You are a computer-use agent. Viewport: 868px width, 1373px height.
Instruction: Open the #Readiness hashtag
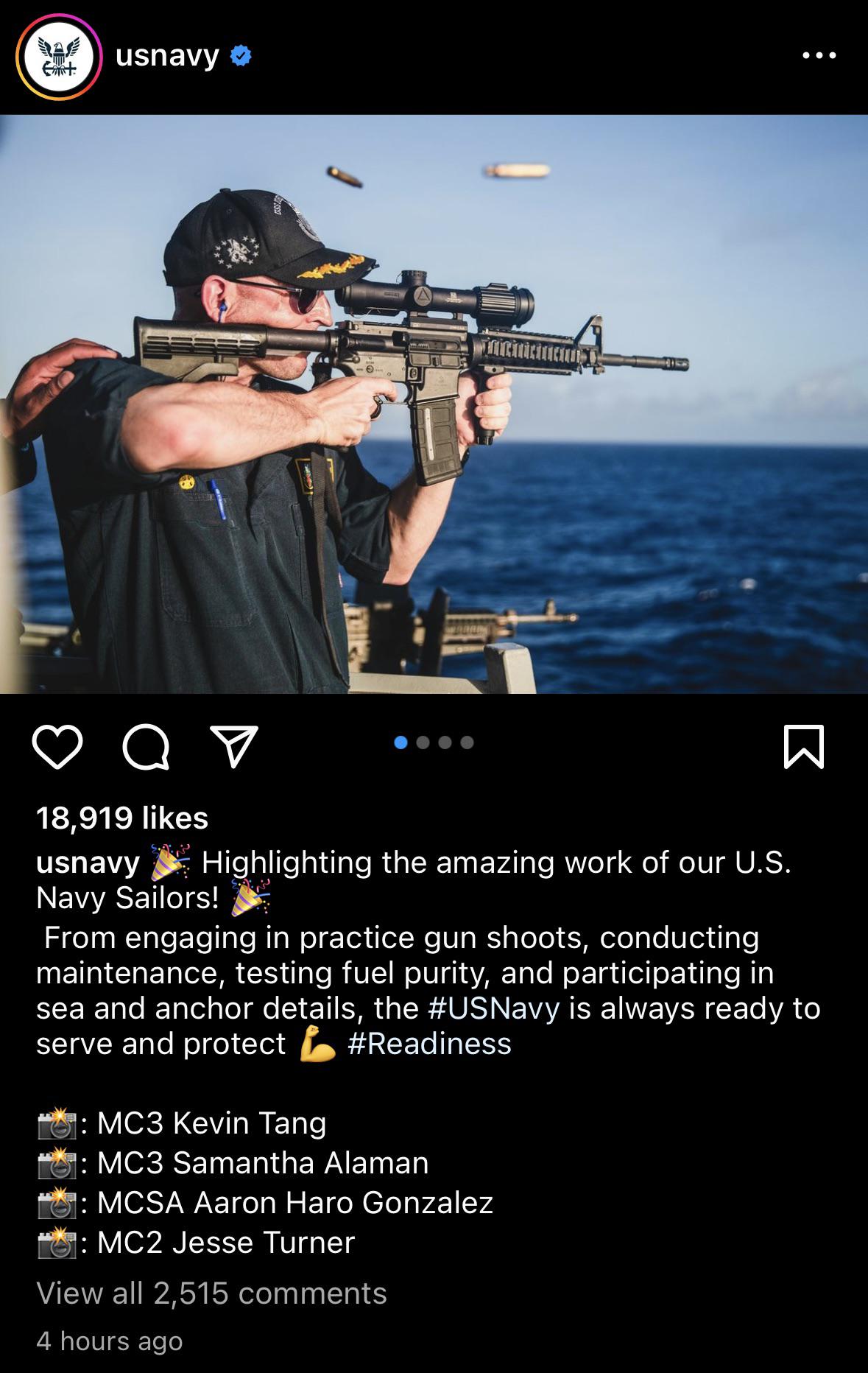tap(429, 1044)
